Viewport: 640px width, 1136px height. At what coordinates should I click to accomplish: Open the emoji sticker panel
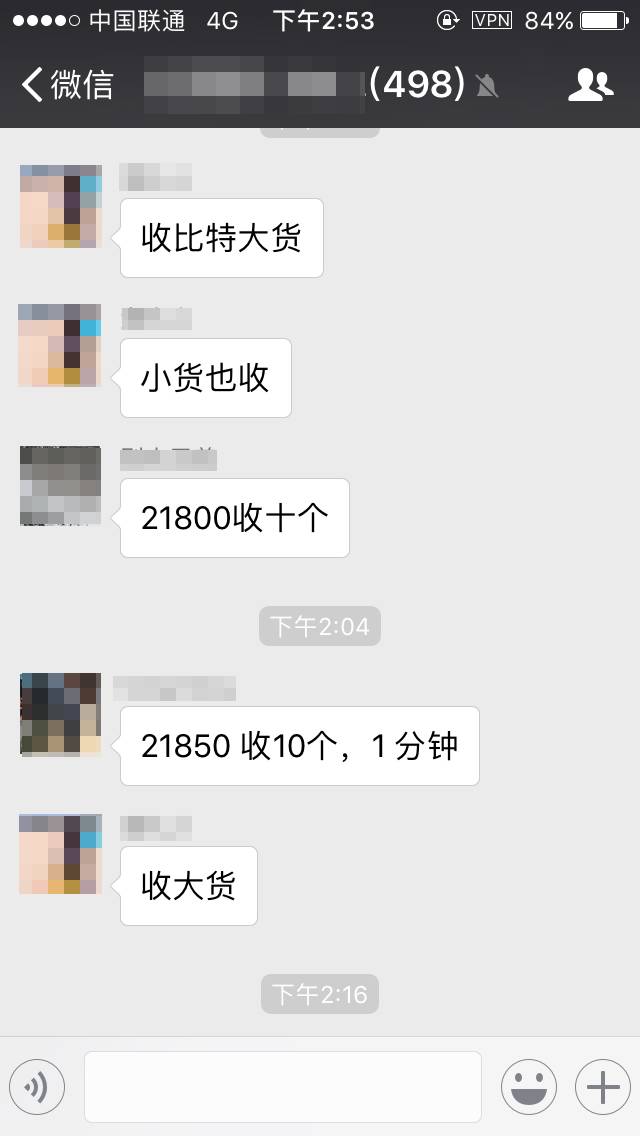pyautogui.click(x=528, y=1087)
